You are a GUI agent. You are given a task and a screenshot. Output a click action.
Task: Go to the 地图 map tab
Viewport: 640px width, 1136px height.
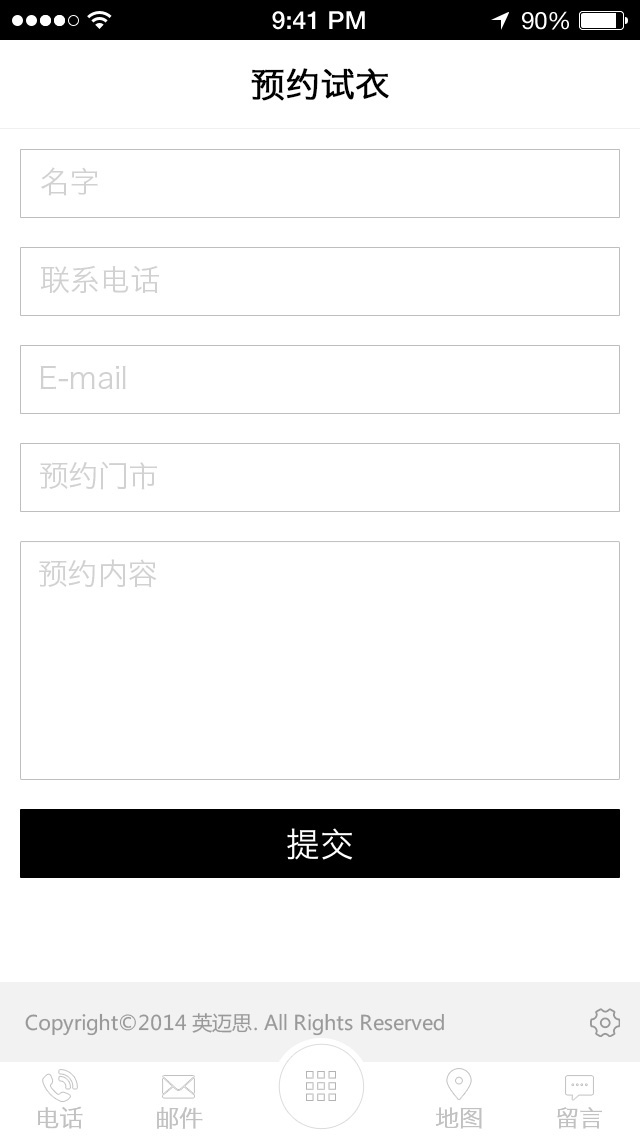(459, 1099)
